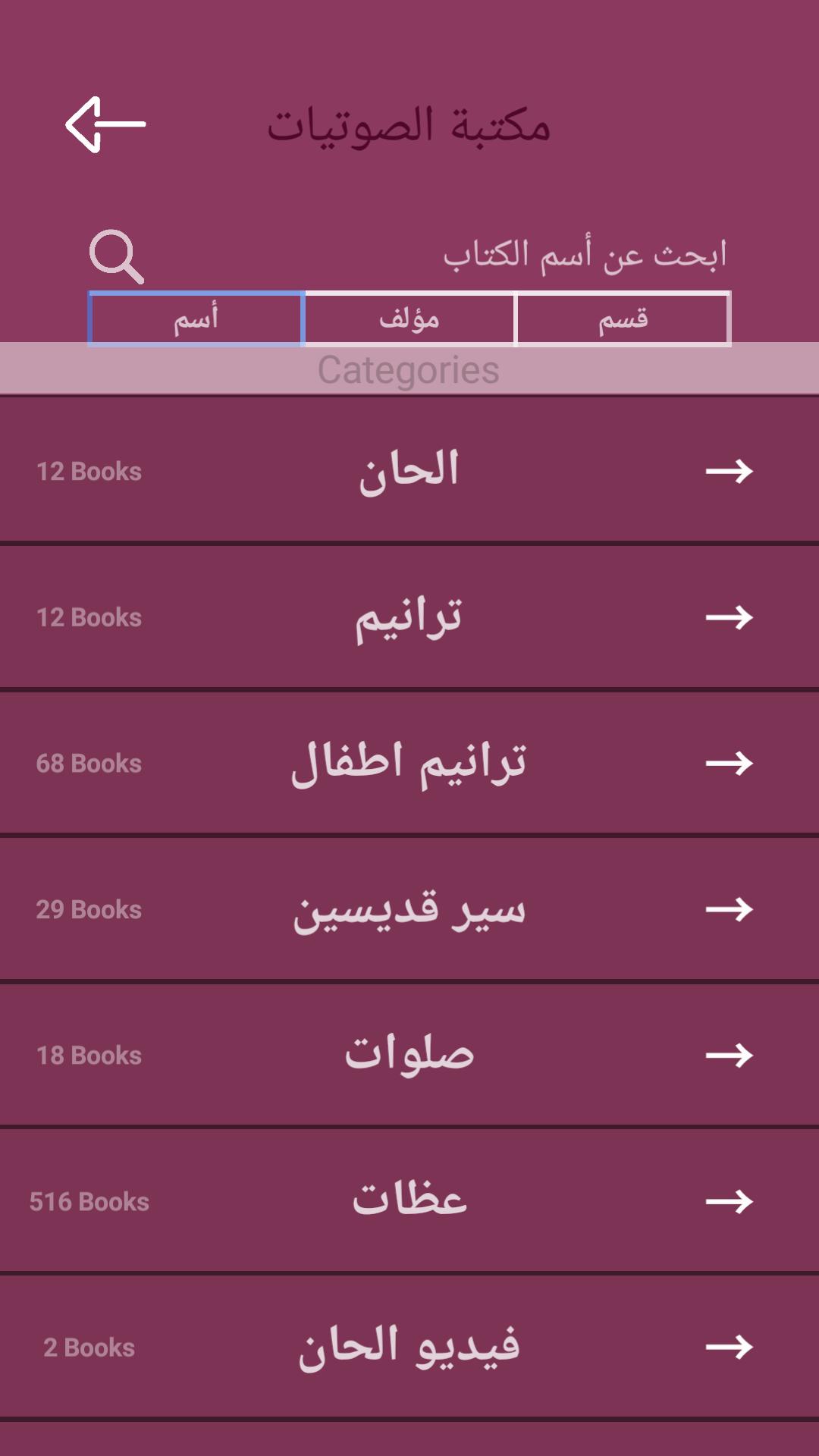
Task: Go back using the arrow icon
Action: 105,125
